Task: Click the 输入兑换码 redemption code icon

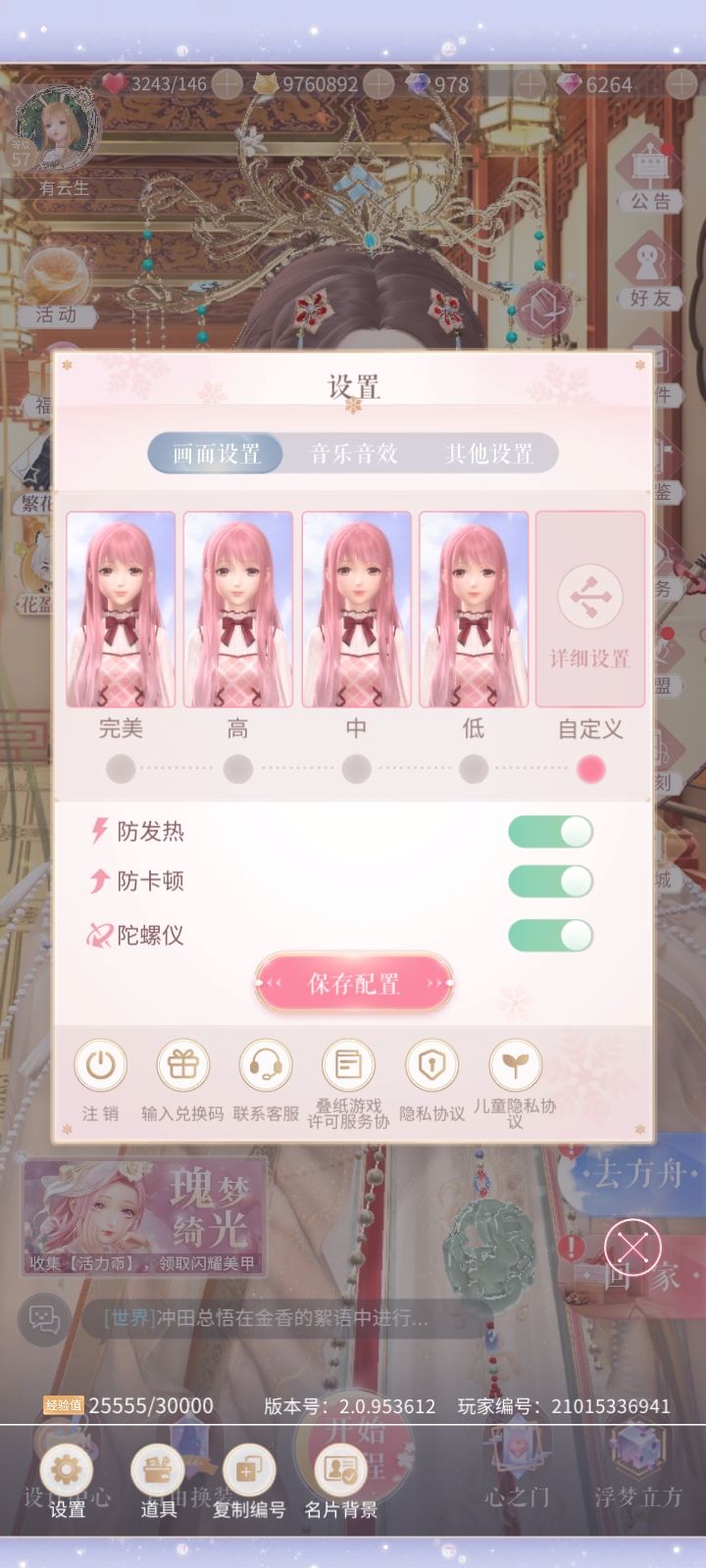Action: (x=181, y=1064)
